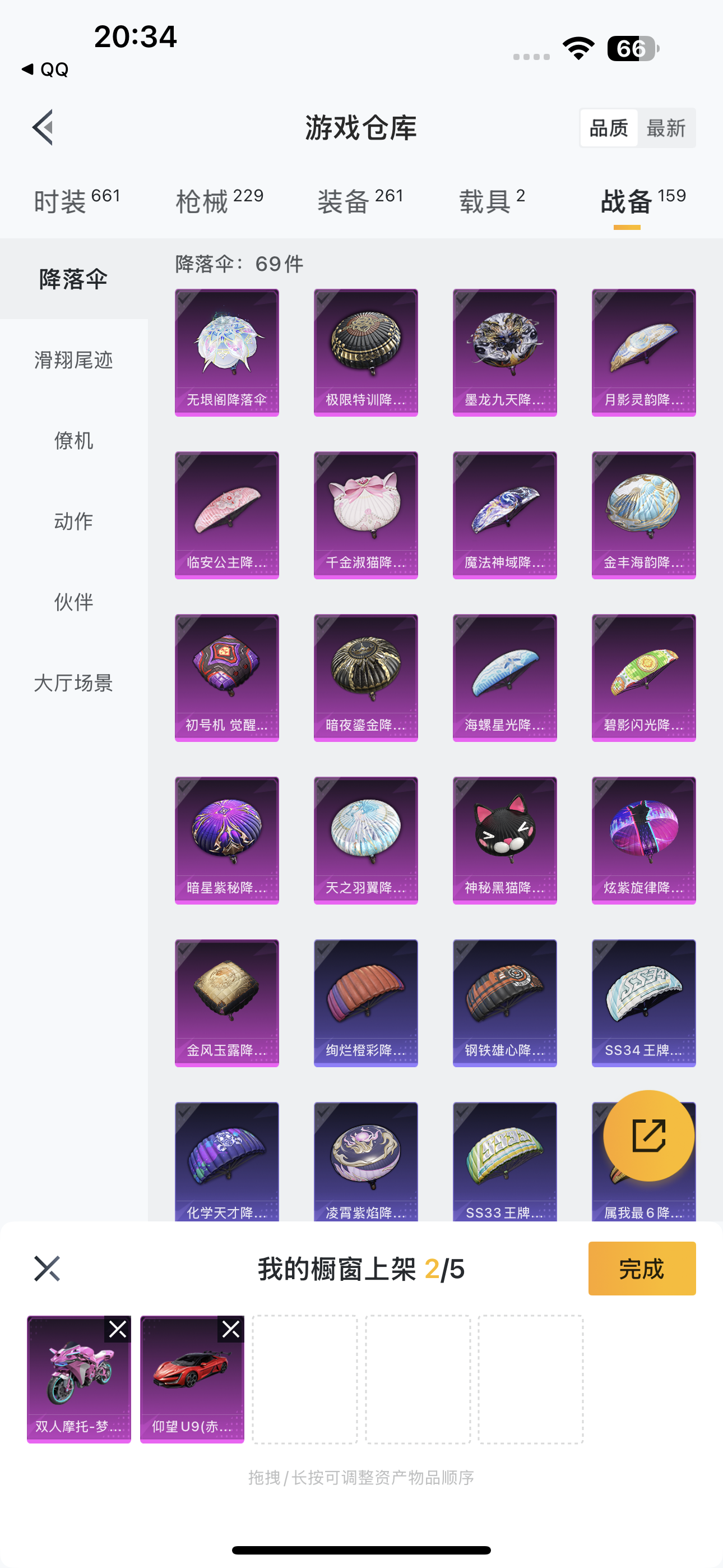Screen dimensions: 723x1568
Task: Select the 金风玉露 parachute tile
Action: click(x=226, y=1002)
